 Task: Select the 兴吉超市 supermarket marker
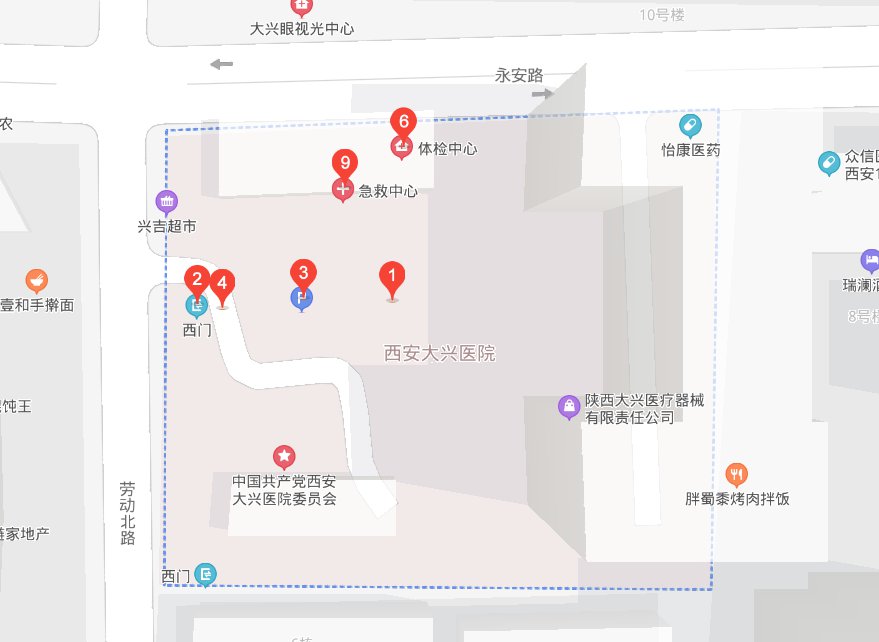coord(166,202)
